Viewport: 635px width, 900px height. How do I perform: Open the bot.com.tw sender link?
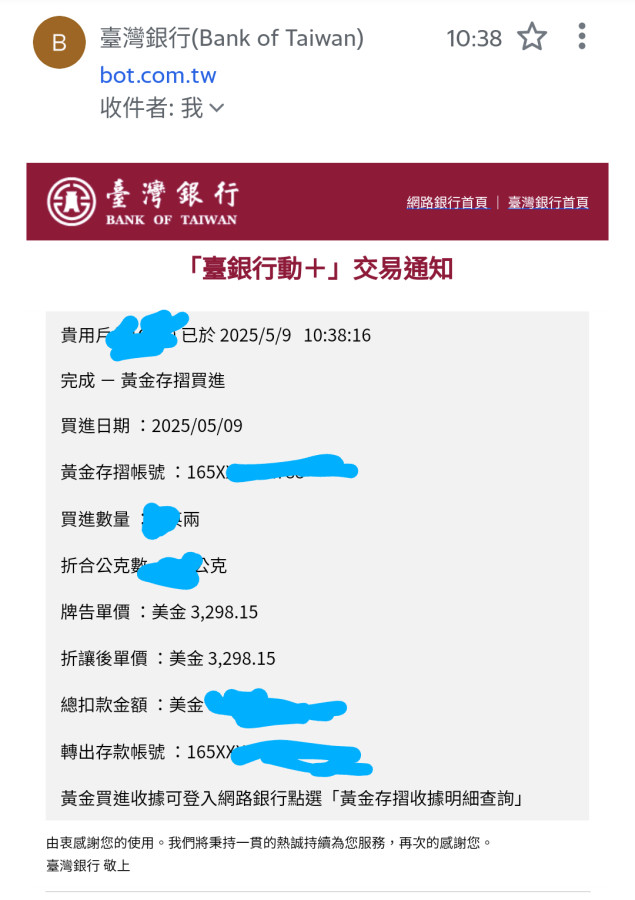(158, 75)
